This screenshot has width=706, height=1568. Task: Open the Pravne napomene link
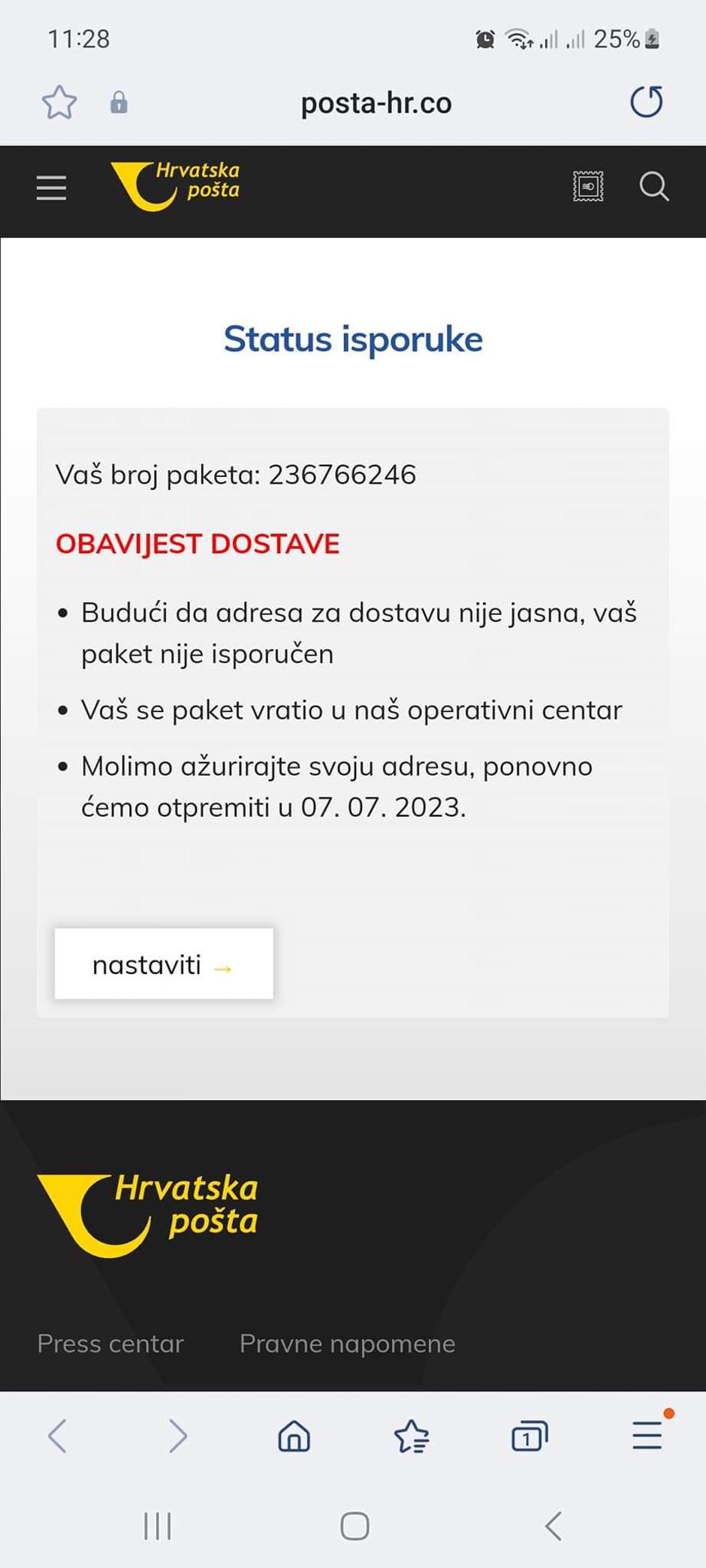(x=347, y=1343)
